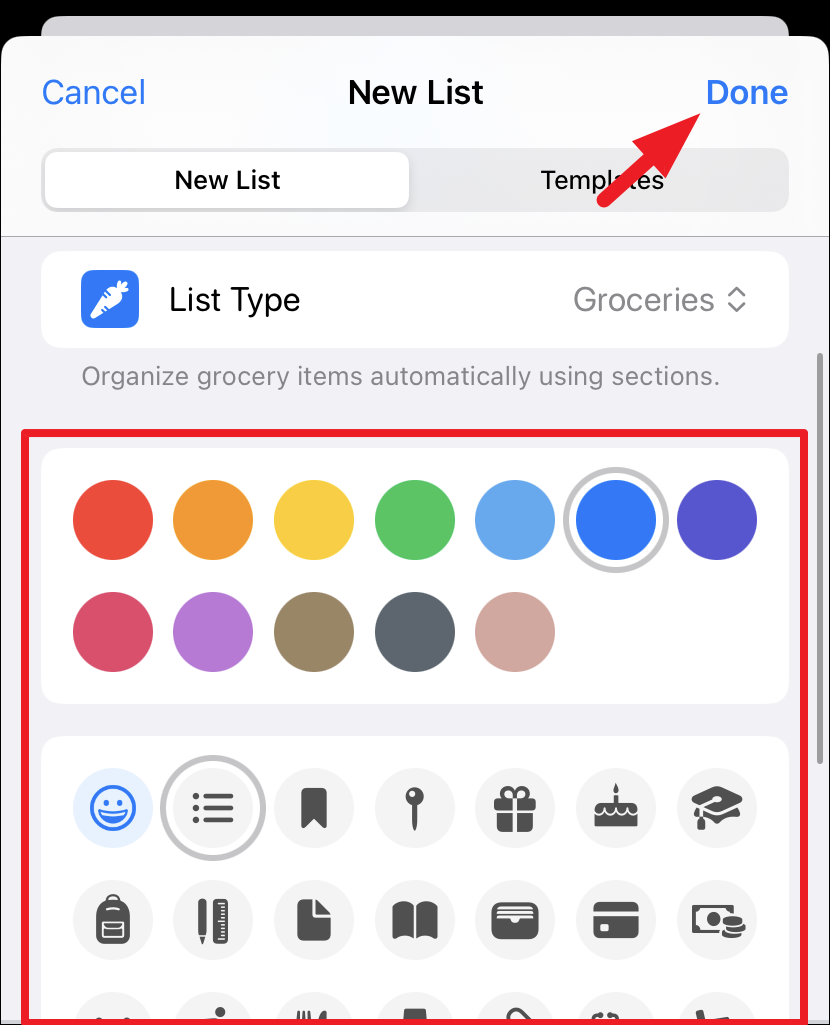Viewport: 830px width, 1025px height.
Task: Select the New List segment
Action: point(227,180)
